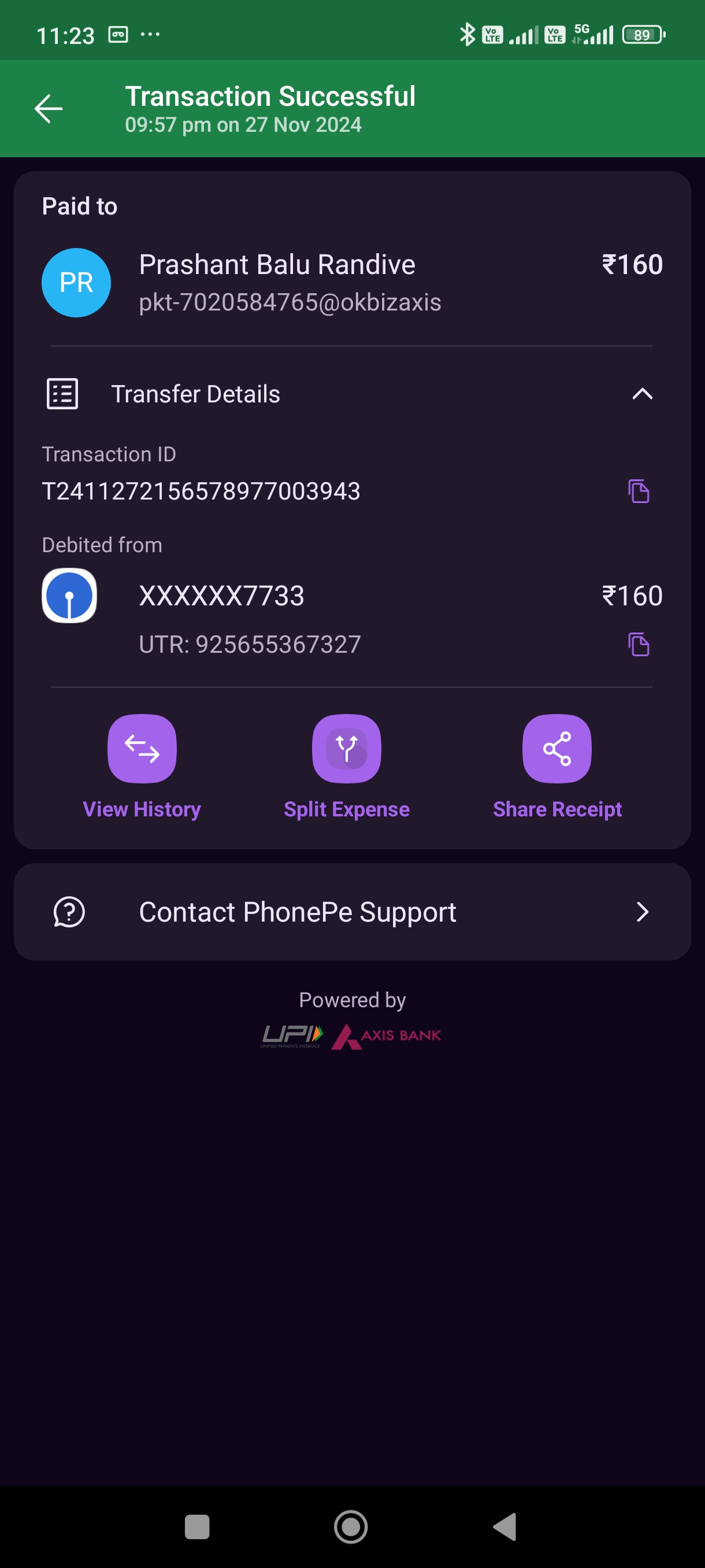Collapse the Transfer Details section
The width and height of the screenshot is (705, 1568).
click(643, 394)
